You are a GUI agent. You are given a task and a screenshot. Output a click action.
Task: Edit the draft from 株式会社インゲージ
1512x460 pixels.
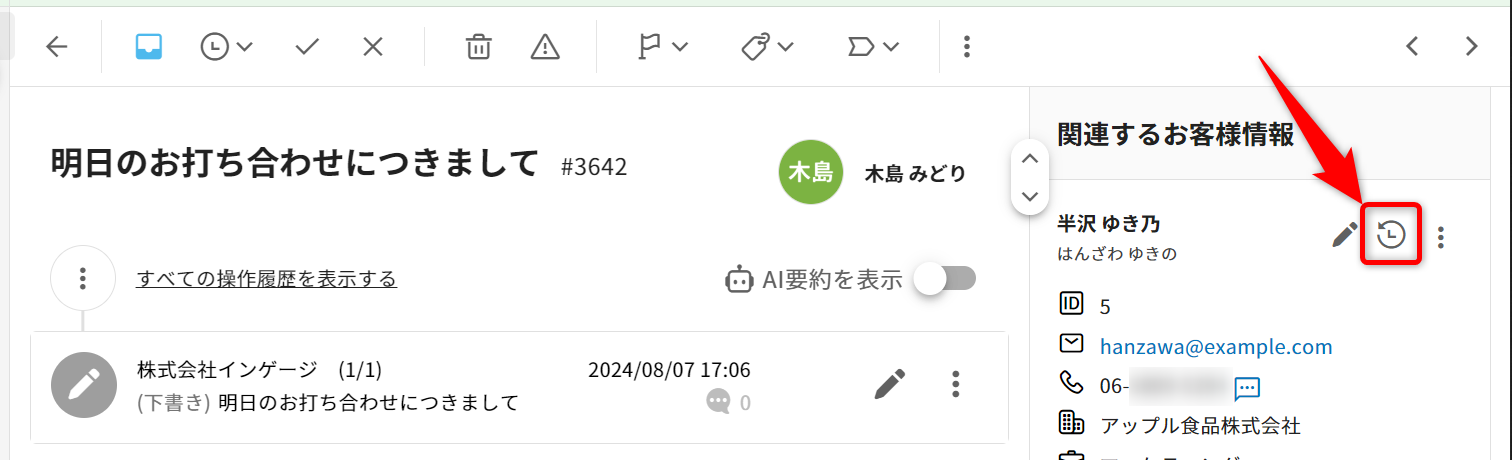[889, 383]
